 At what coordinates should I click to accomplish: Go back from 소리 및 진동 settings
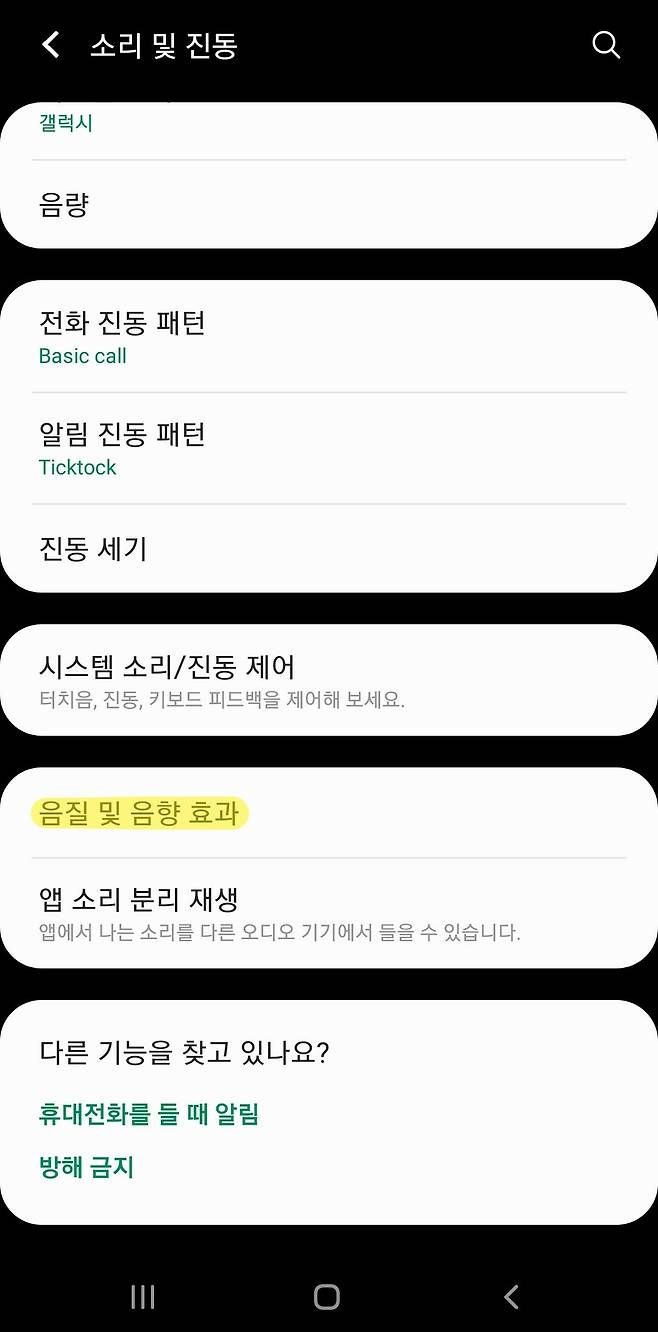point(51,45)
